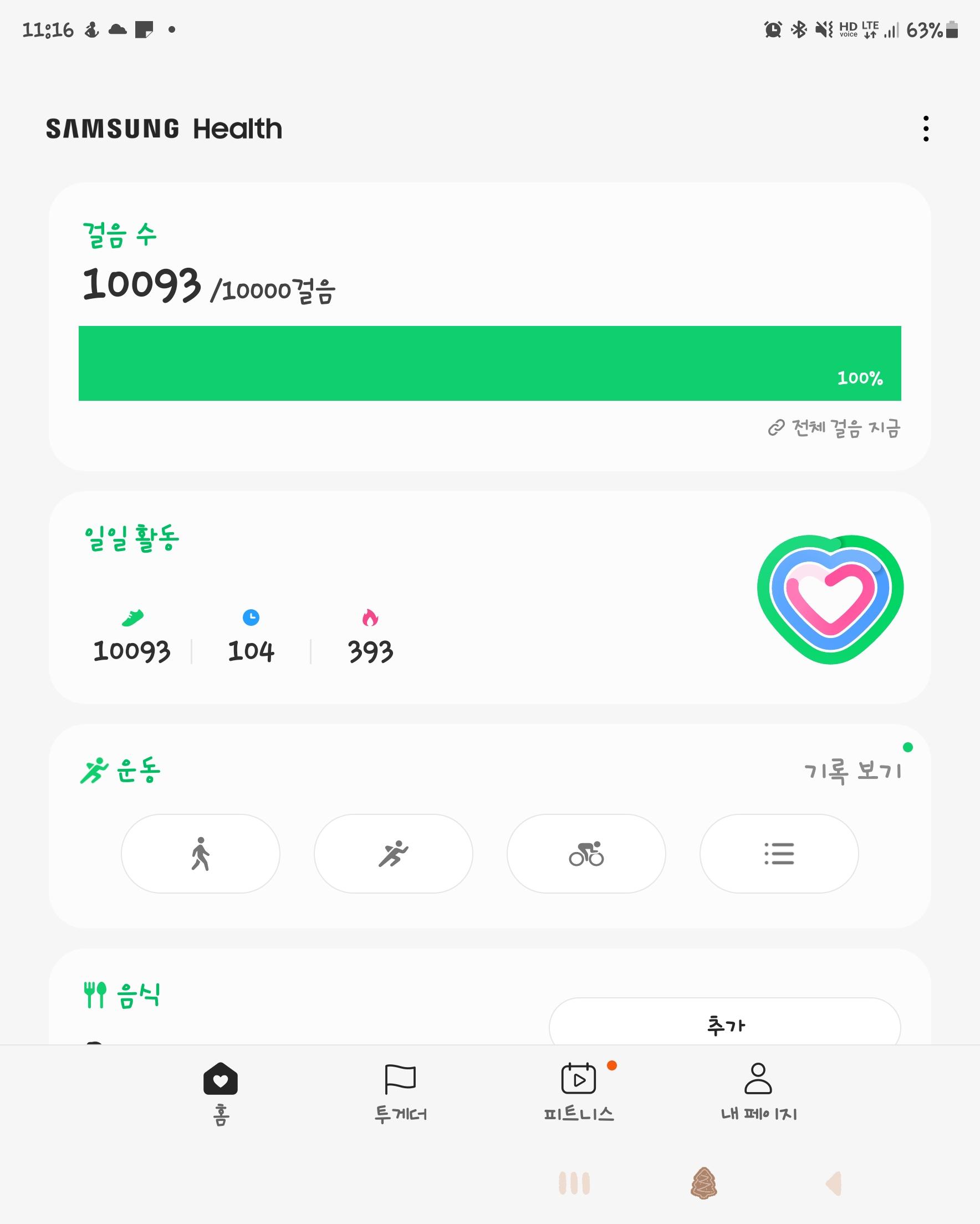
Task: Start a cycling workout
Action: coord(586,853)
